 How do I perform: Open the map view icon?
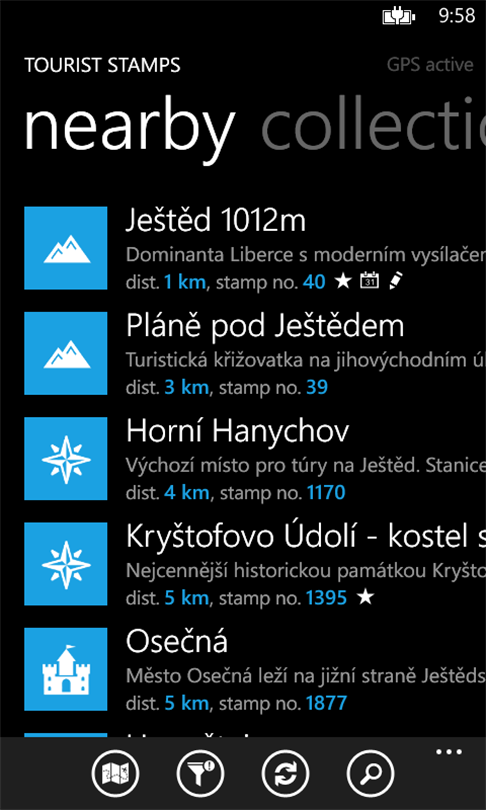(116, 774)
